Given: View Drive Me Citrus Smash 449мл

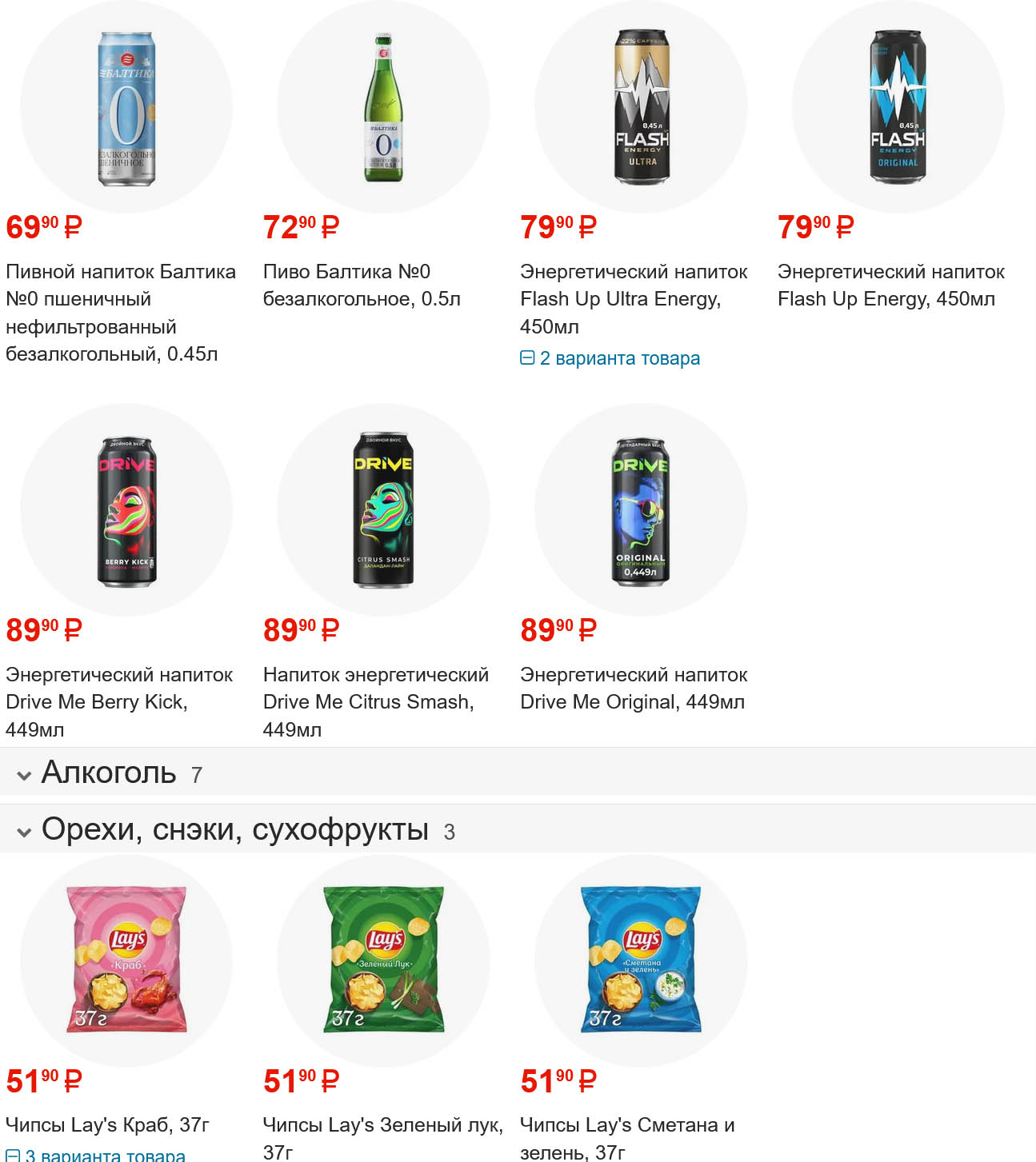Looking at the screenshot, I should click(x=383, y=510).
